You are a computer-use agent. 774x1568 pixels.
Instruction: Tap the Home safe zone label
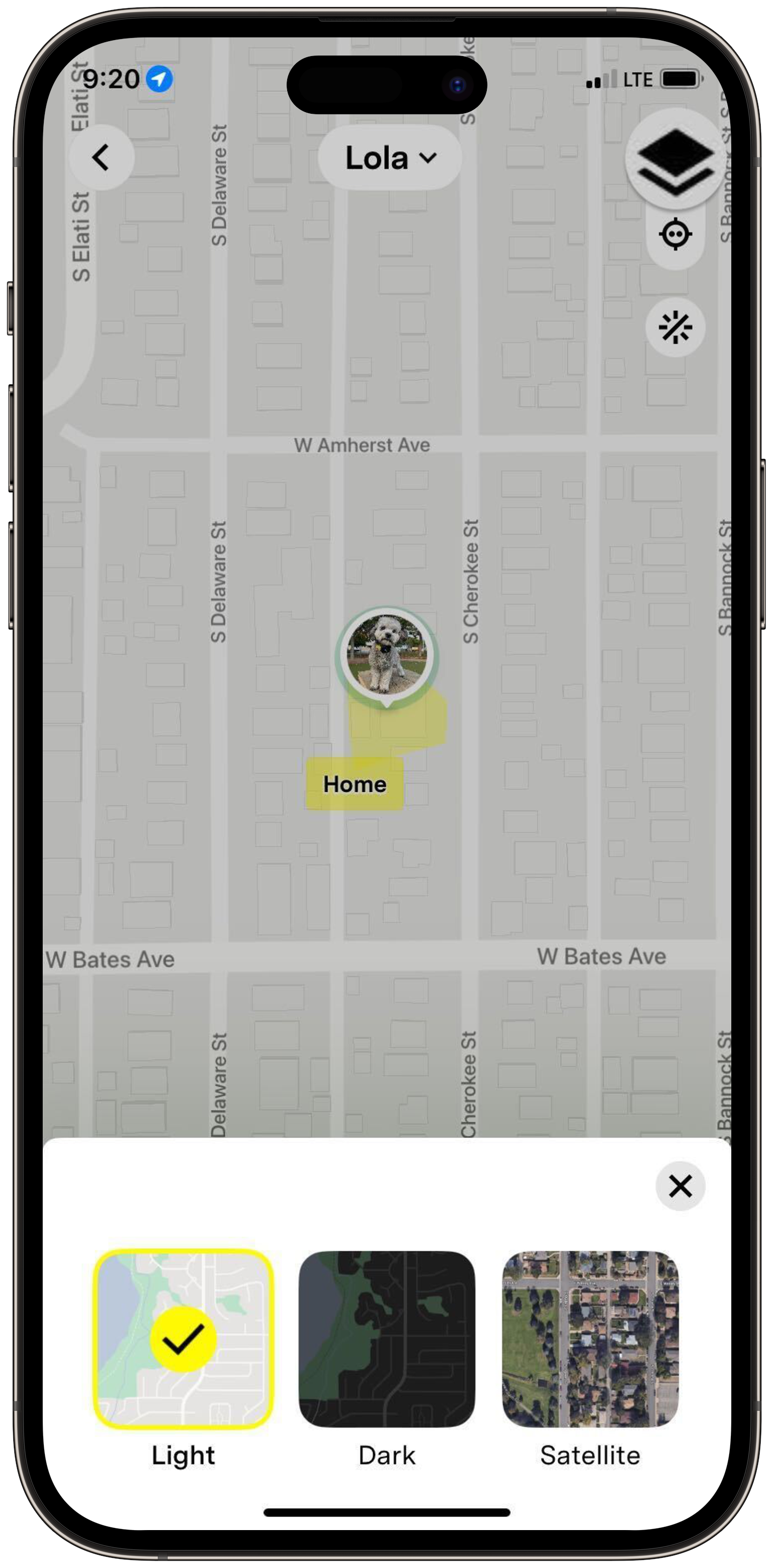355,784
